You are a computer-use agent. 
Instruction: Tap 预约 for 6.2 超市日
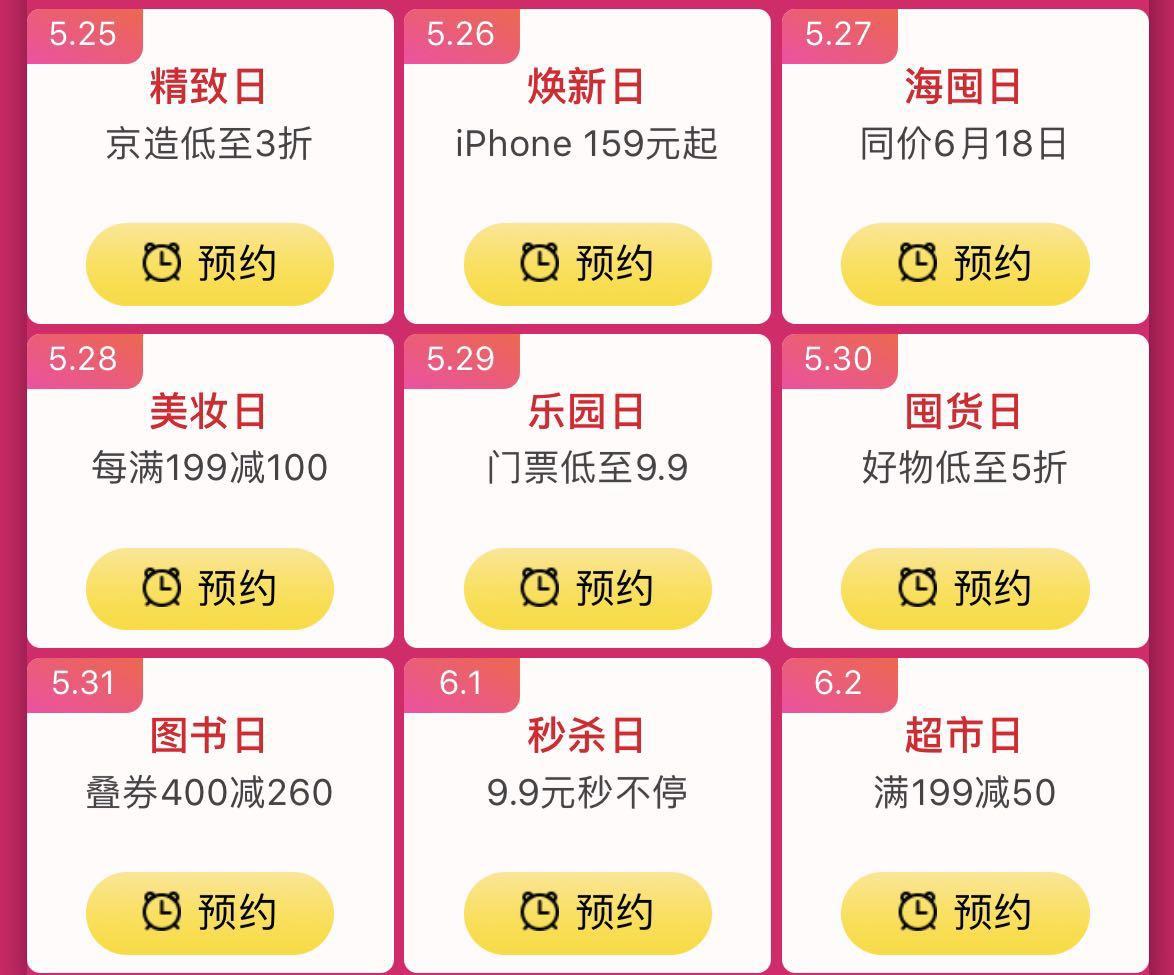(964, 912)
